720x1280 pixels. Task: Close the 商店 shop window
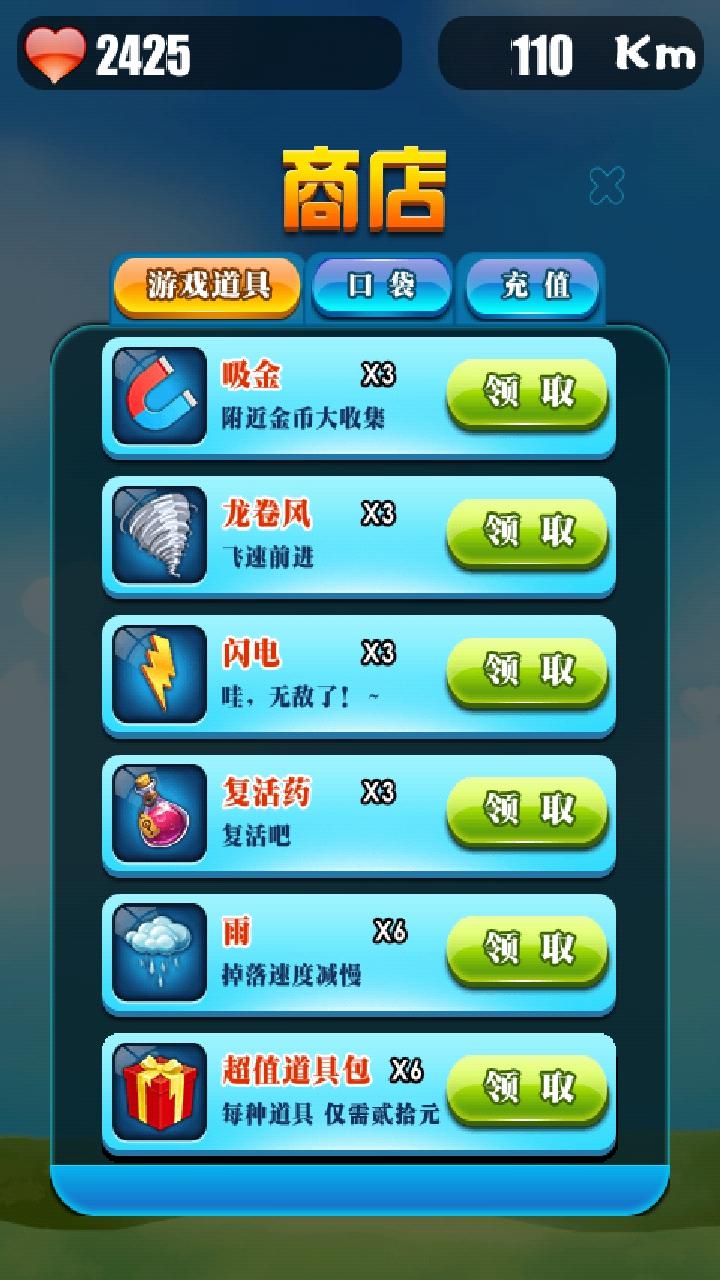coord(606,186)
